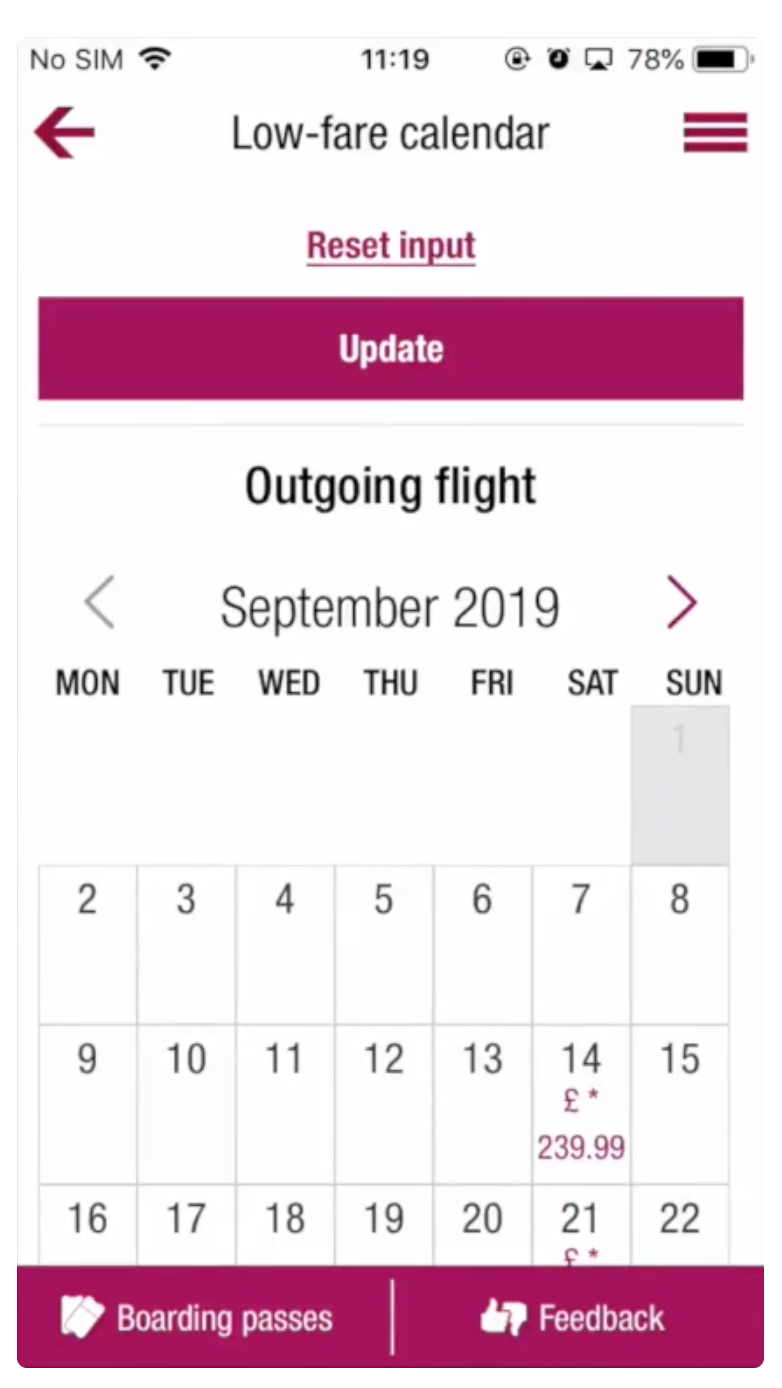Go back using the arrow icon
This screenshot has width=782, height=1388.
click(x=65, y=133)
